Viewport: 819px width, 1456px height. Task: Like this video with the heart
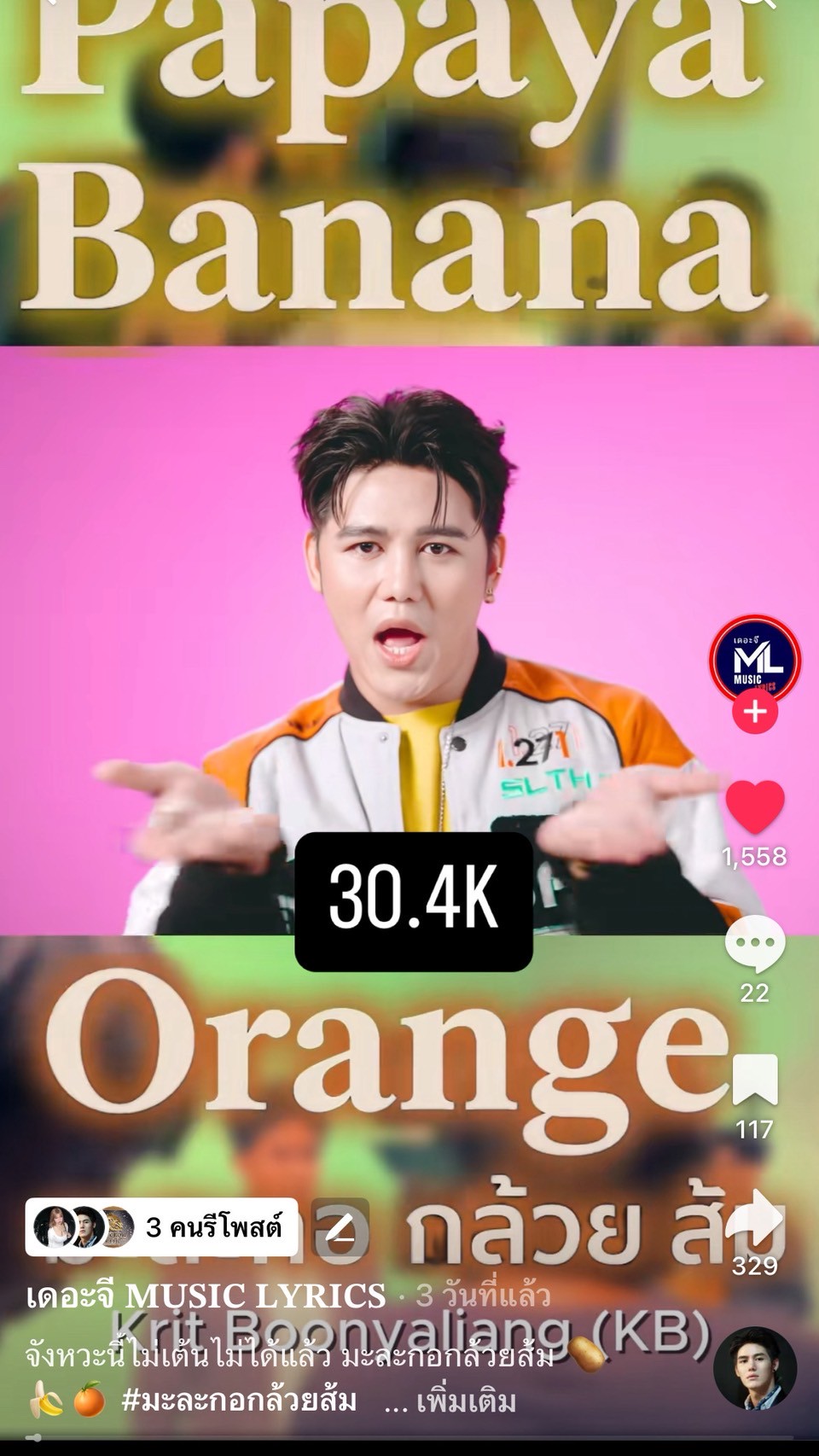click(x=755, y=807)
